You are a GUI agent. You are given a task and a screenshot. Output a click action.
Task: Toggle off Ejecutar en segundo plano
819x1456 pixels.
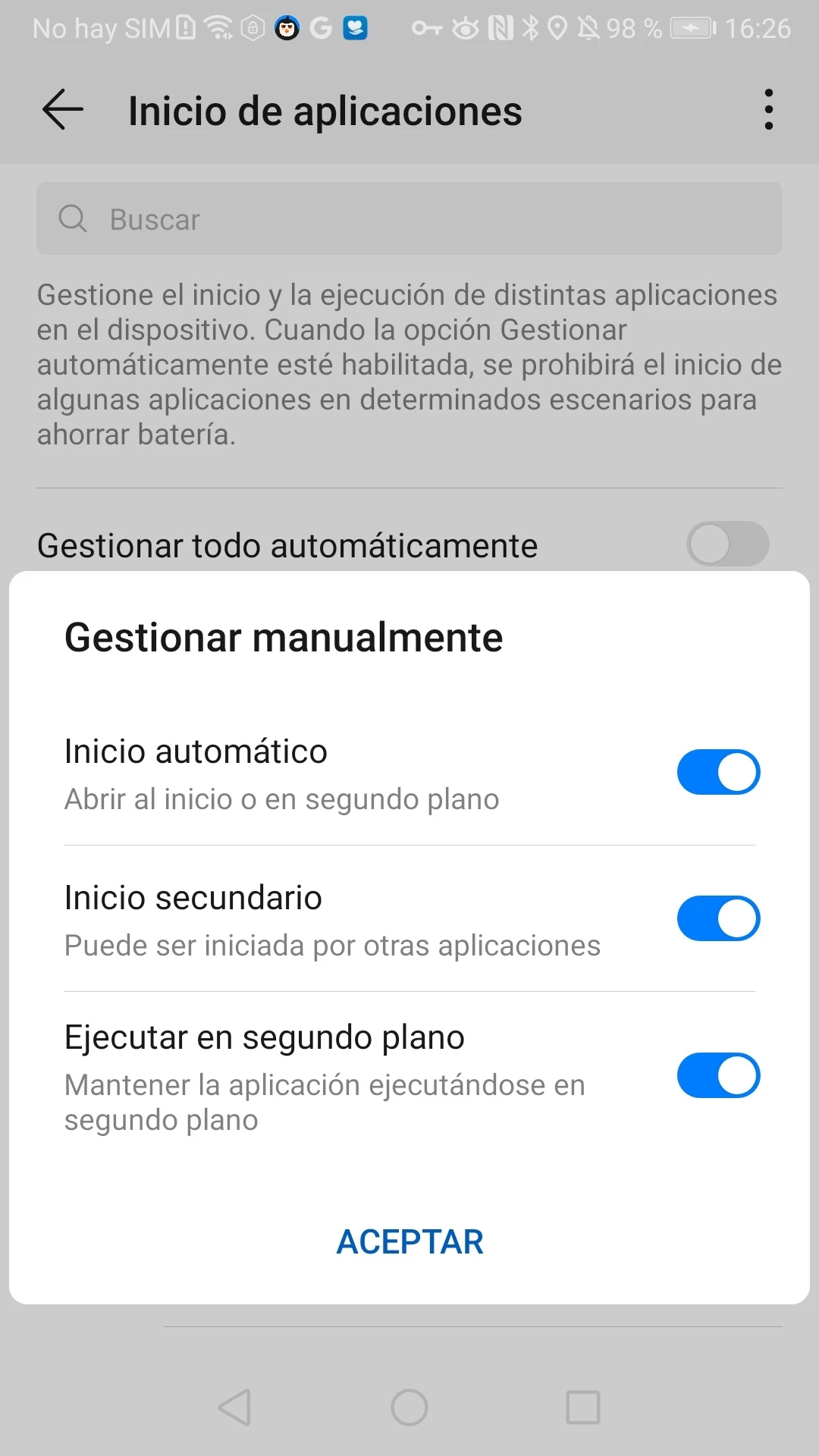click(x=718, y=1075)
